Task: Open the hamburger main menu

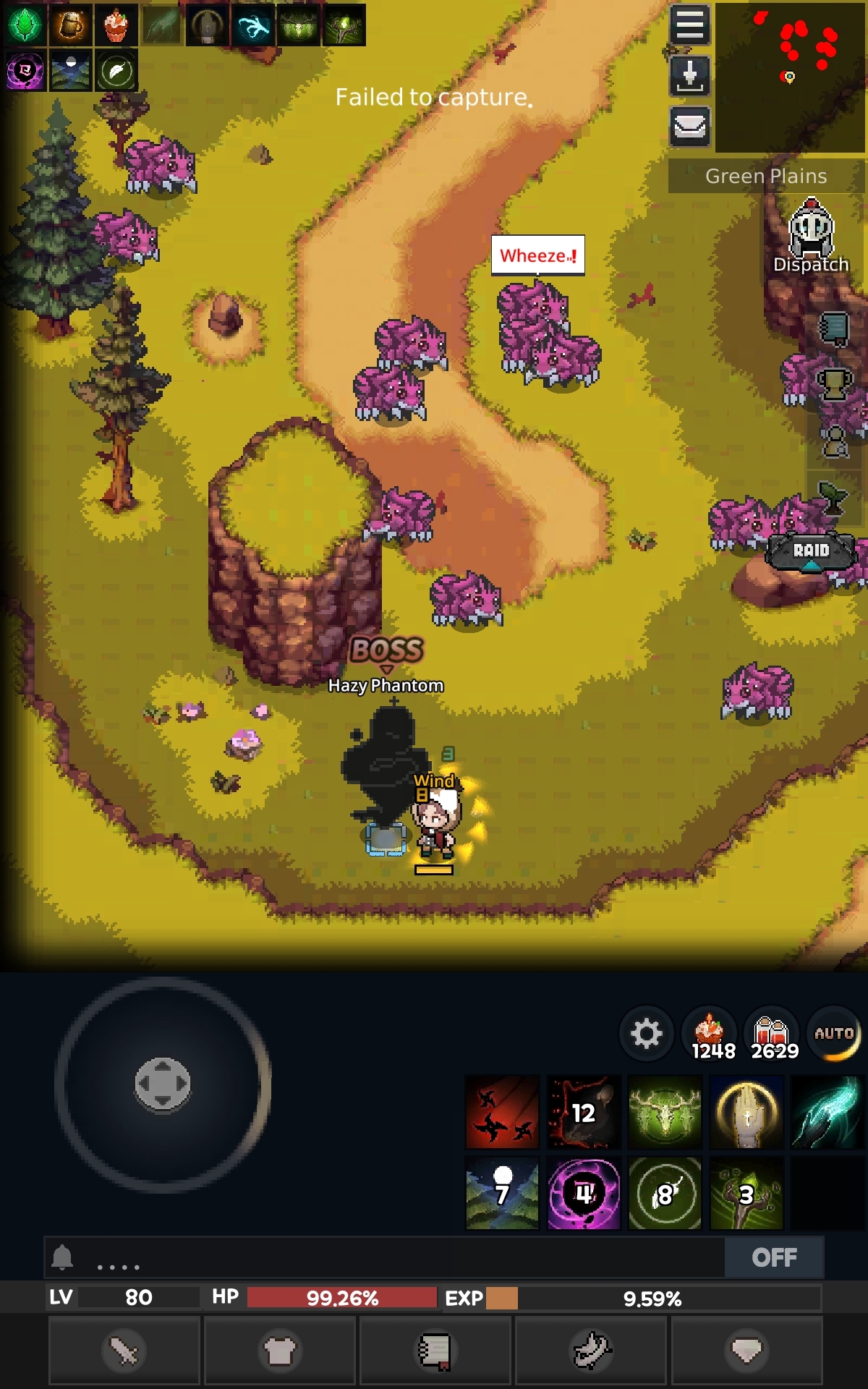Action: pyautogui.click(x=689, y=25)
